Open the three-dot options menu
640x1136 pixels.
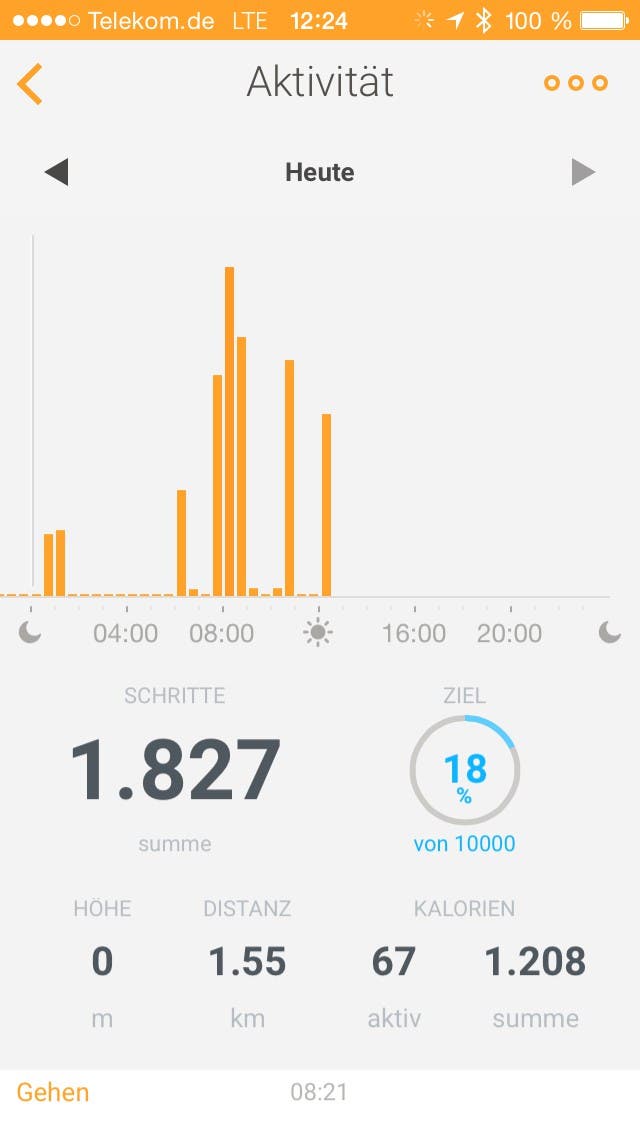[x=575, y=83]
